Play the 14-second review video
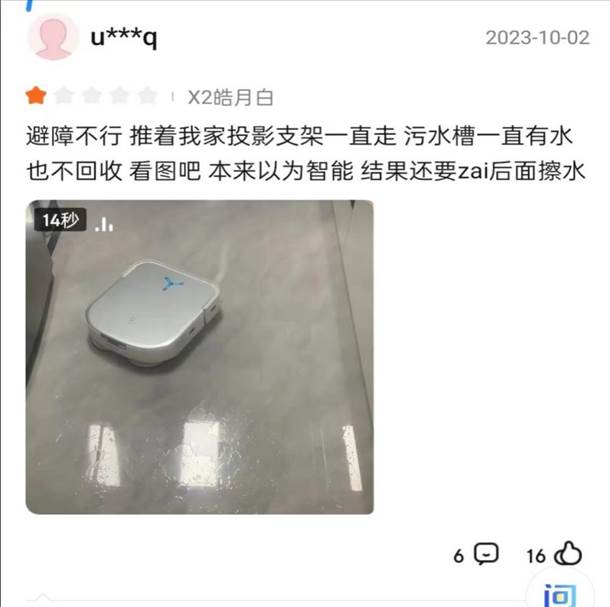This screenshot has width=610, height=607. click(x=200, y=357)
